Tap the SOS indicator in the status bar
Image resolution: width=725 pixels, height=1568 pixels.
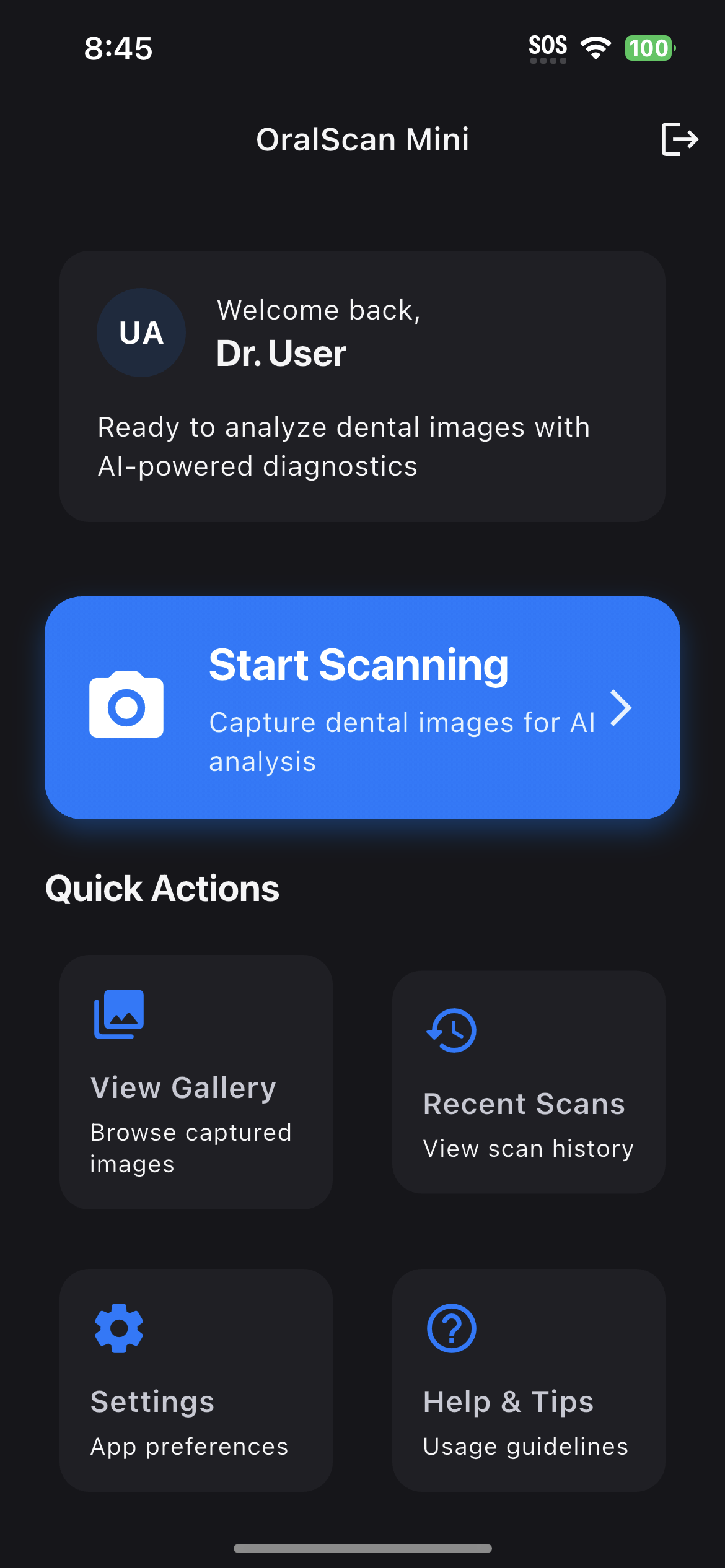pos(548,43)
